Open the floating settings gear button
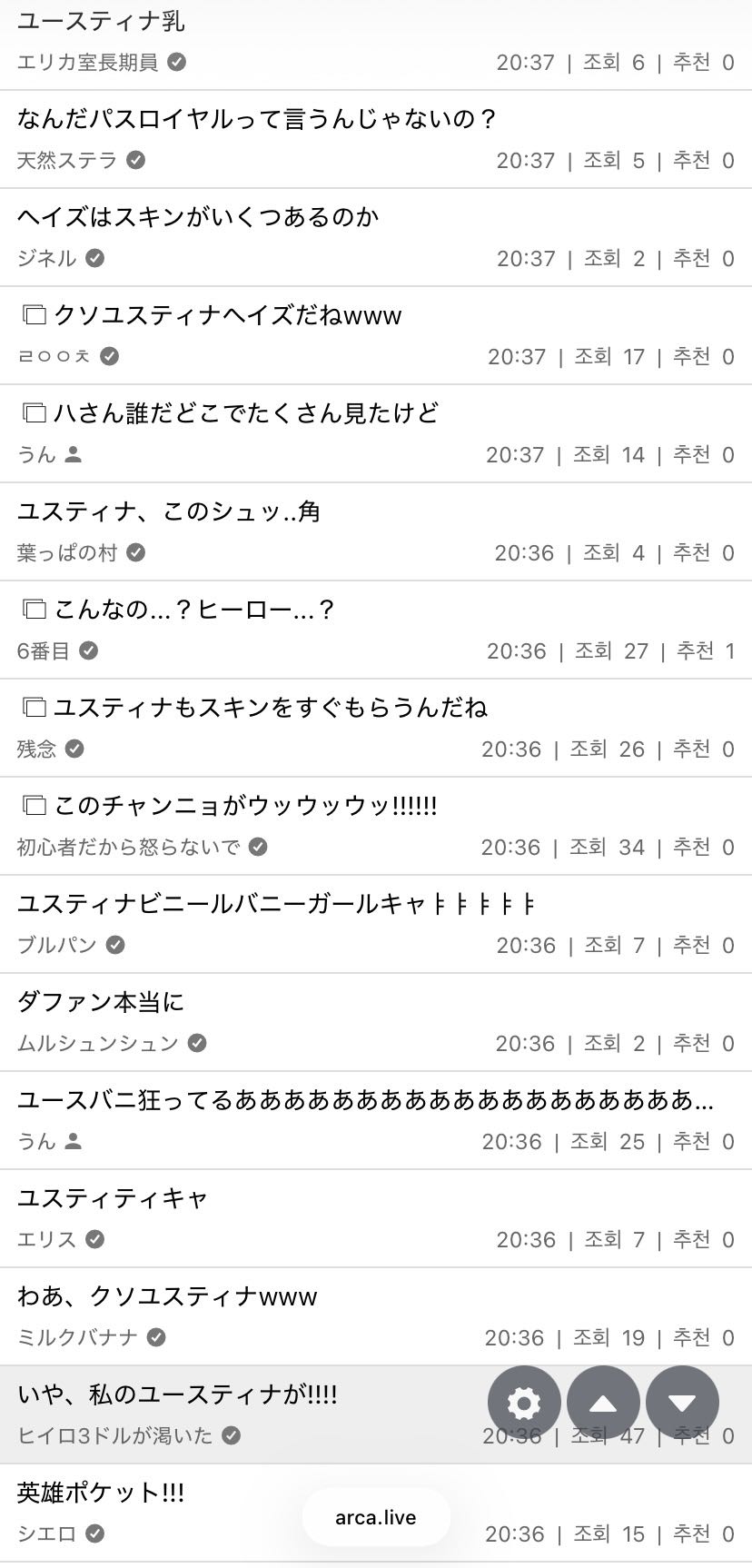Screen dimensions: 752x1568 click(524, 1403)
